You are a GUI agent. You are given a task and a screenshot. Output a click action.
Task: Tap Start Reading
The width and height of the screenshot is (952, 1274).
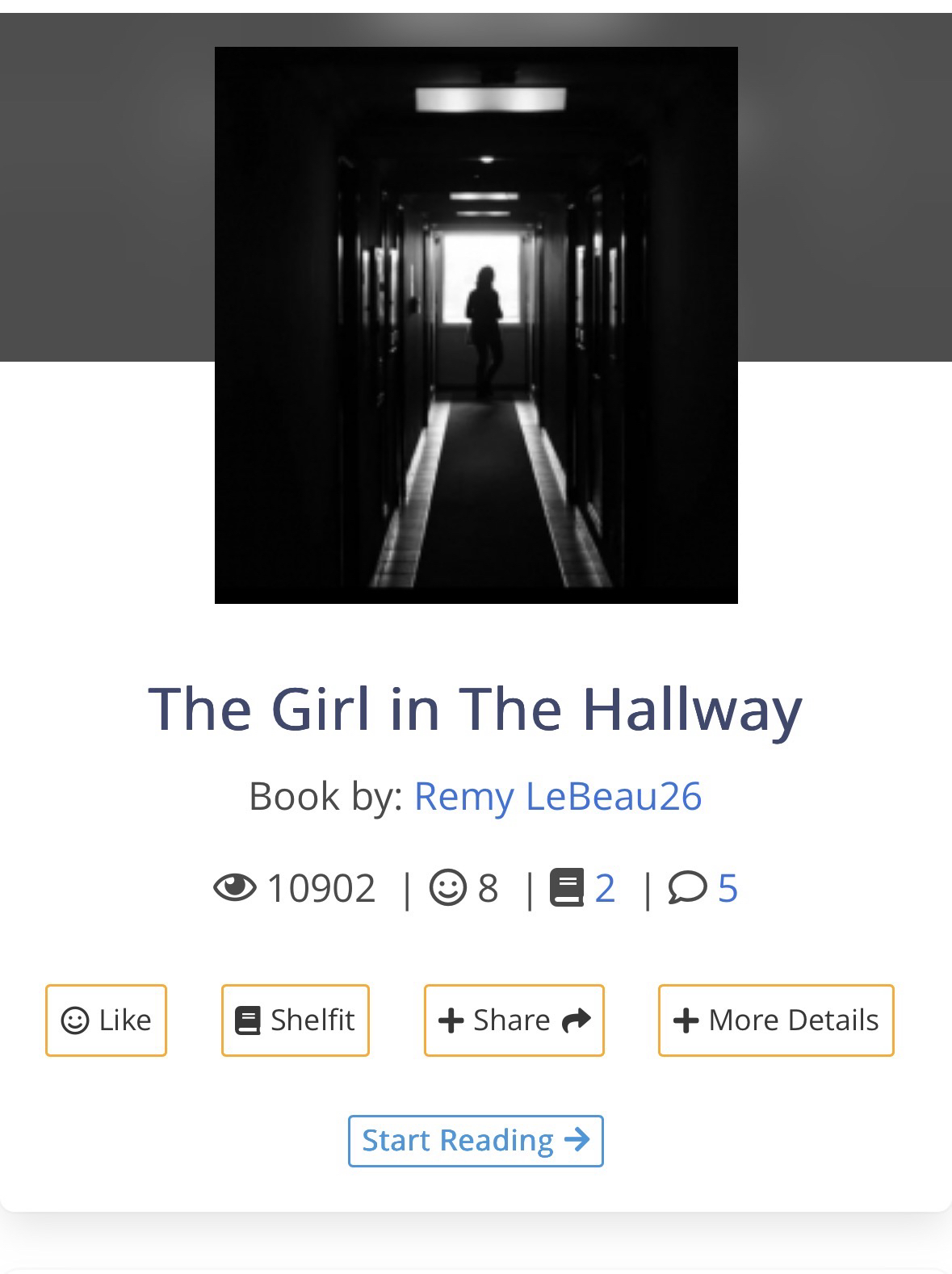[x=476, y=1141]
